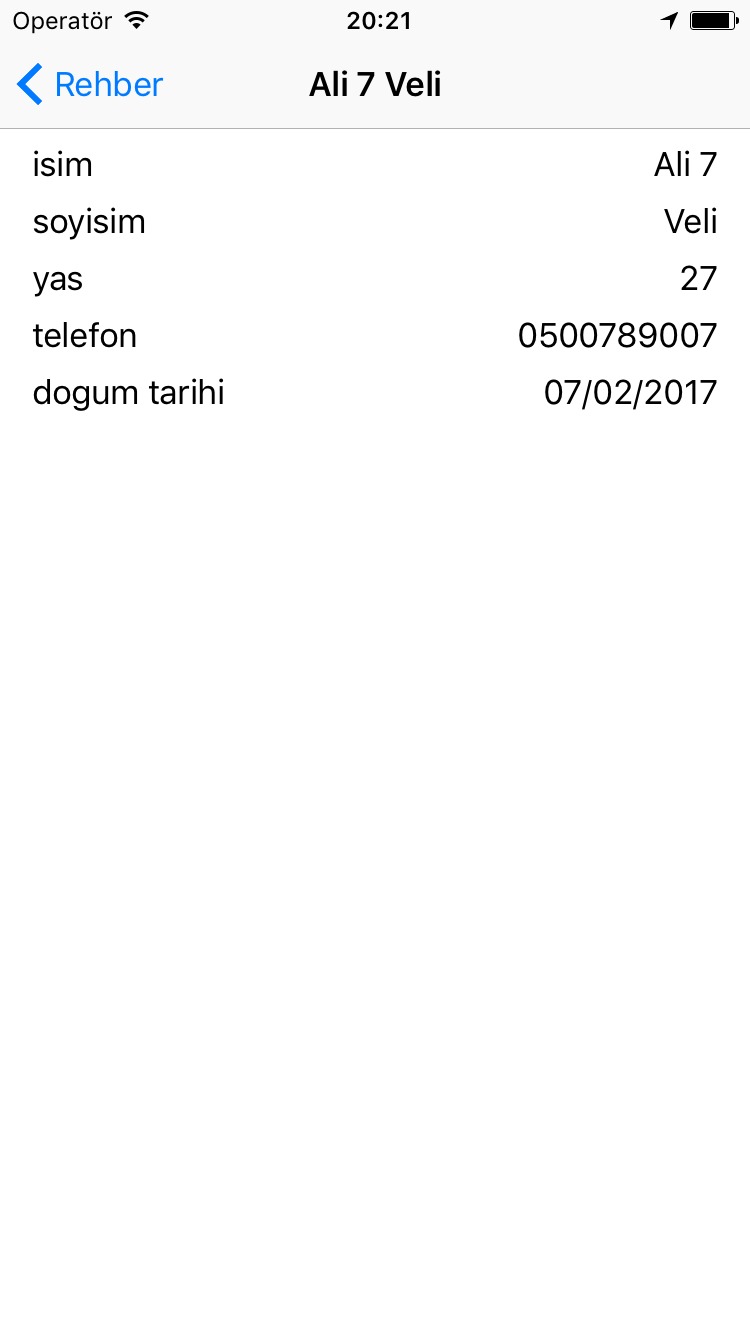The width and height of the screenshot is (750, 1334).
Task: Go back to Rehber list
Action: tap(90, 85)
